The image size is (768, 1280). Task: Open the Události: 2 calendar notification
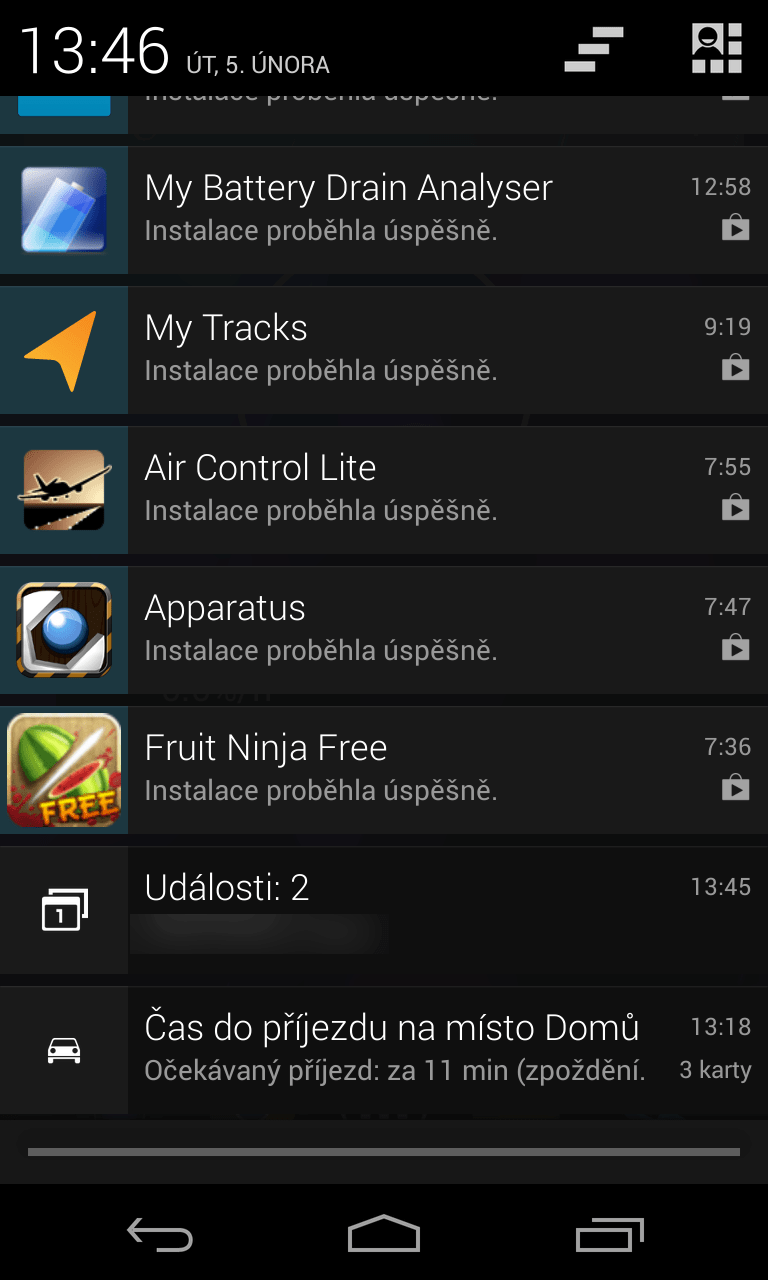[x=400, y=910]
